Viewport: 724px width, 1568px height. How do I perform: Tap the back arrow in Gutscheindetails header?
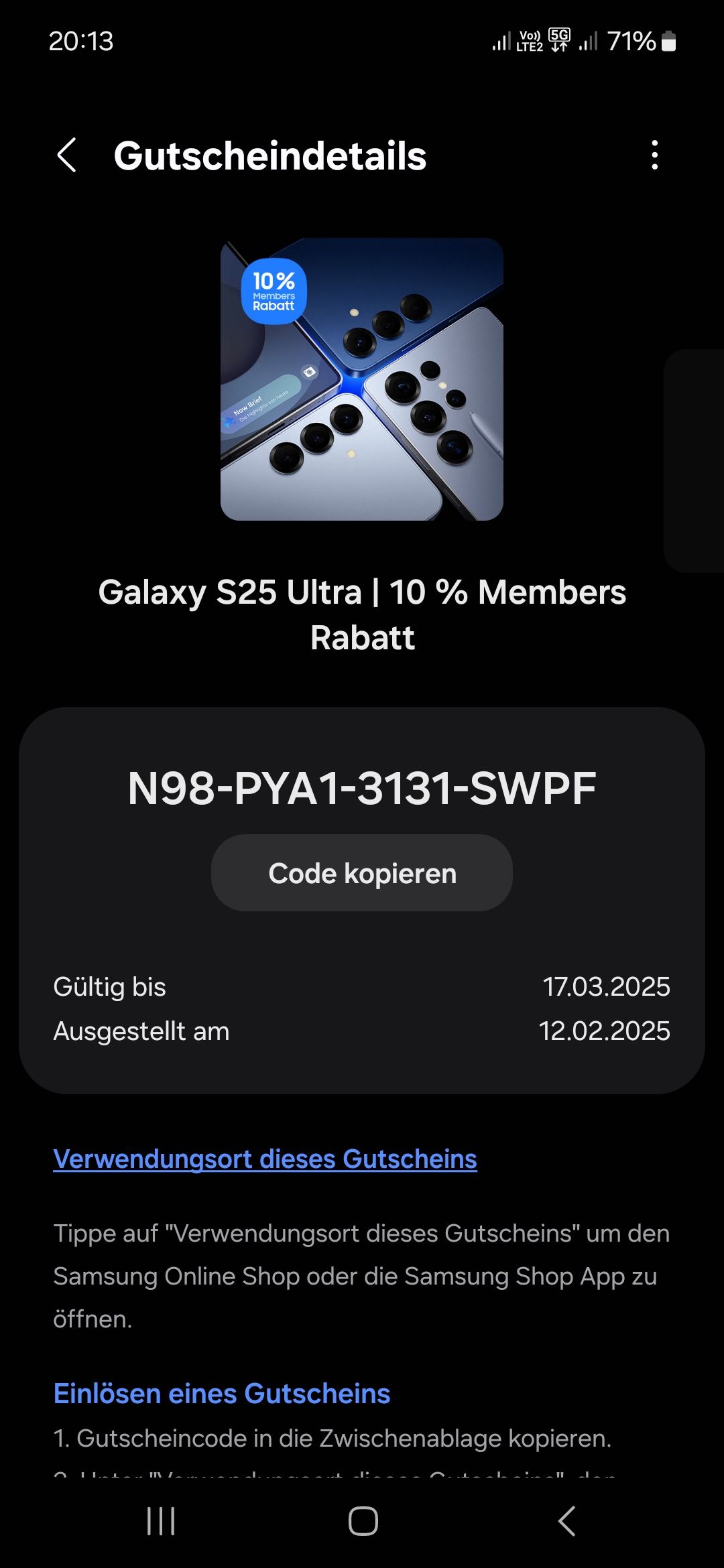pos(66,156)
